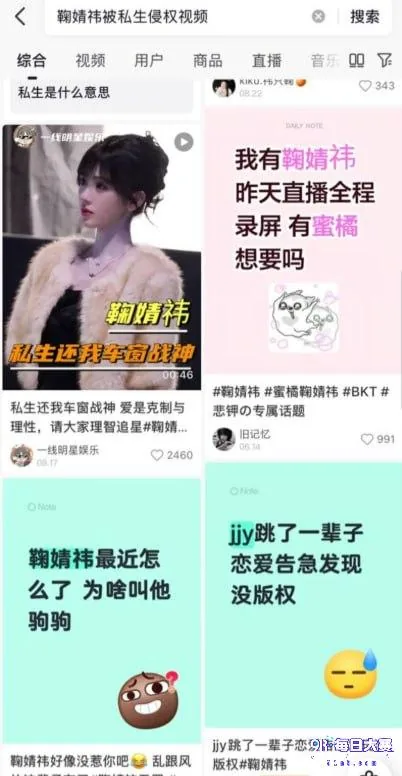Open the jjy跳了一辈子 note

point(303,595)
